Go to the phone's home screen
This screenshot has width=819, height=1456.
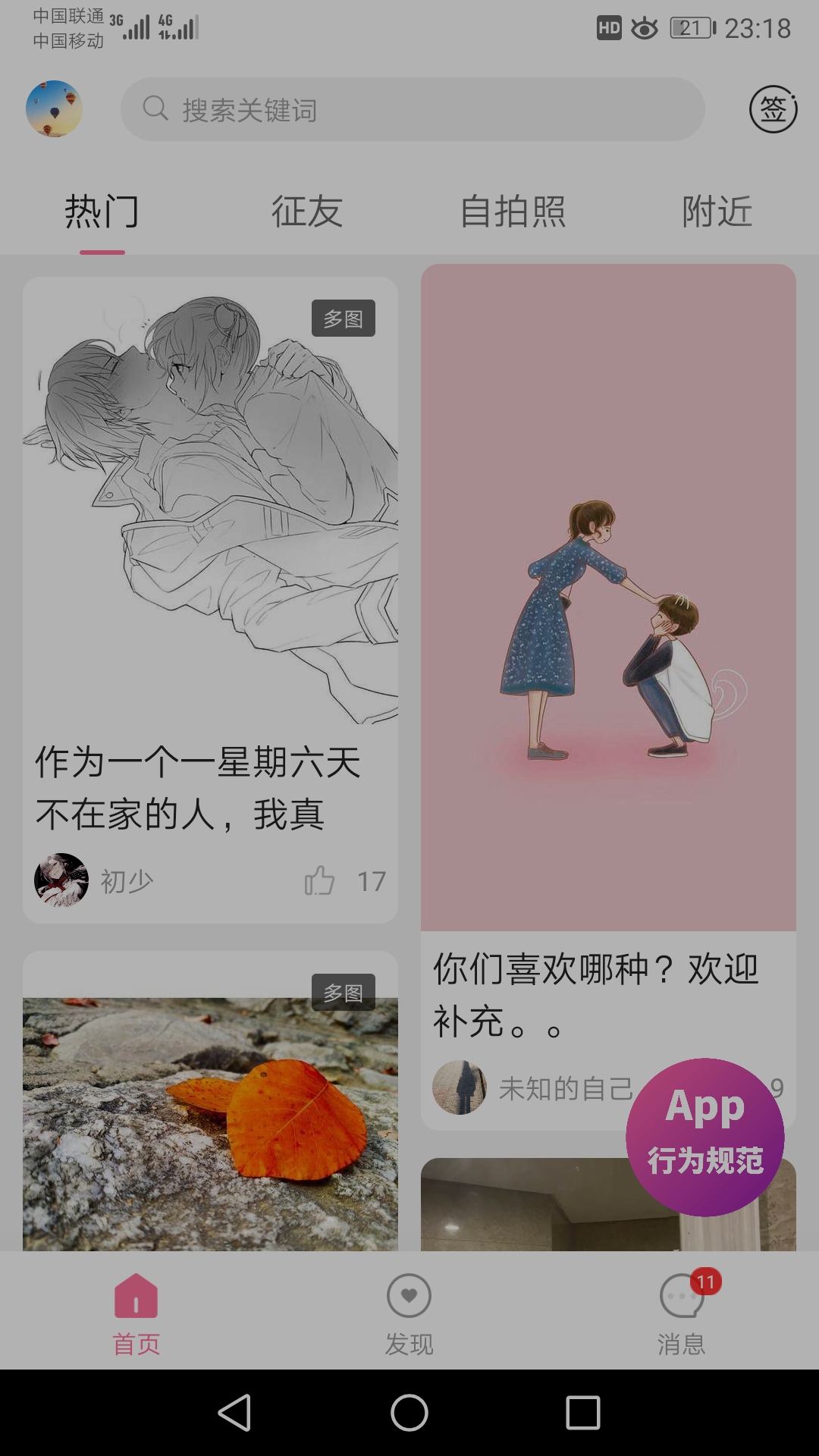[x=409, y=1413]
